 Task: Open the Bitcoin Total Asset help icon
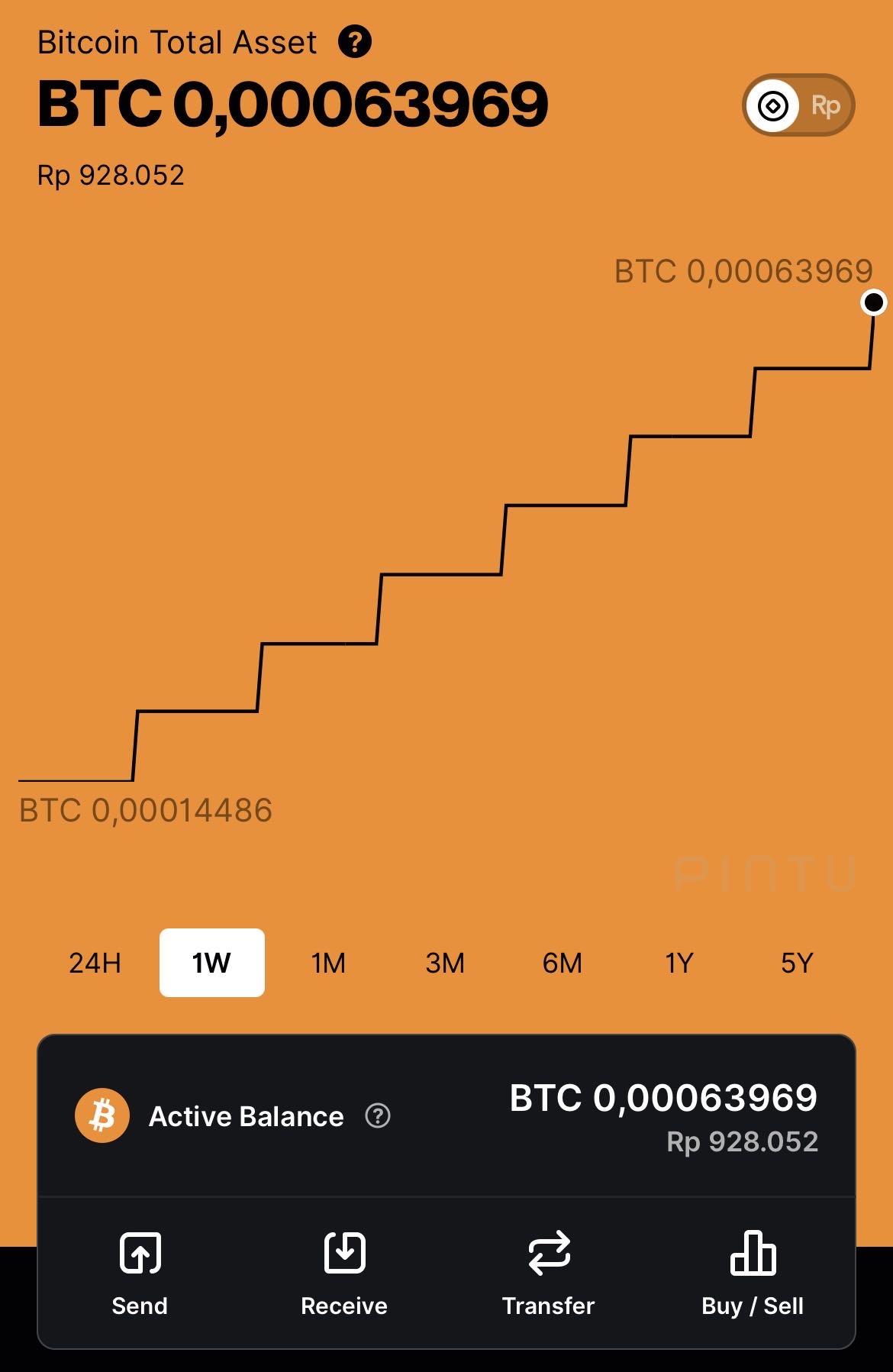click(355, 42)
